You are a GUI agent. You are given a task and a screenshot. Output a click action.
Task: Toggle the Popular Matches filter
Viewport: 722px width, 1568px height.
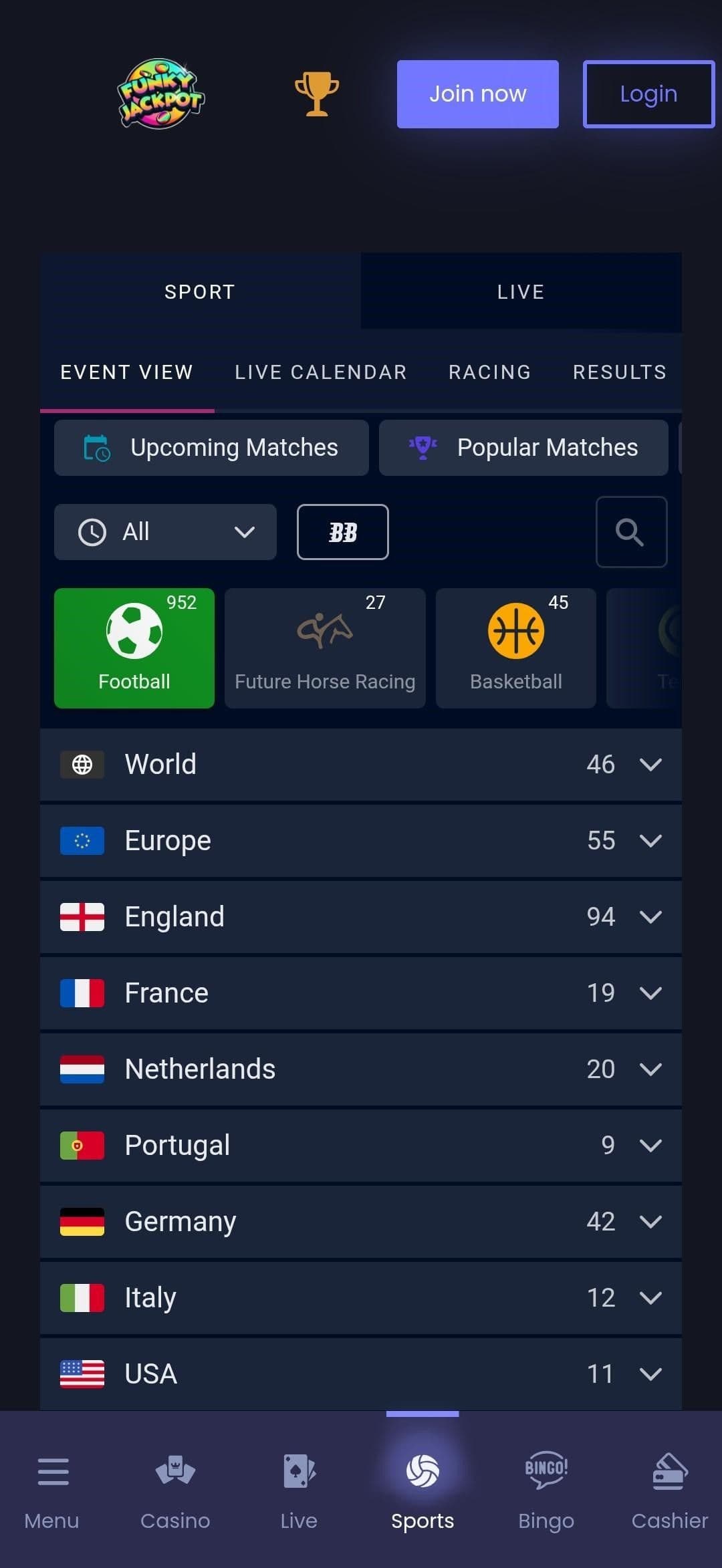523,448
